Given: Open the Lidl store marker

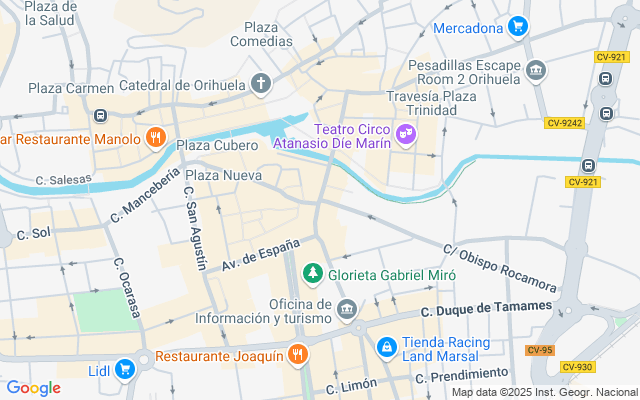Looking at the screenshot, I should pyautogui.click(x=125, y=370).
